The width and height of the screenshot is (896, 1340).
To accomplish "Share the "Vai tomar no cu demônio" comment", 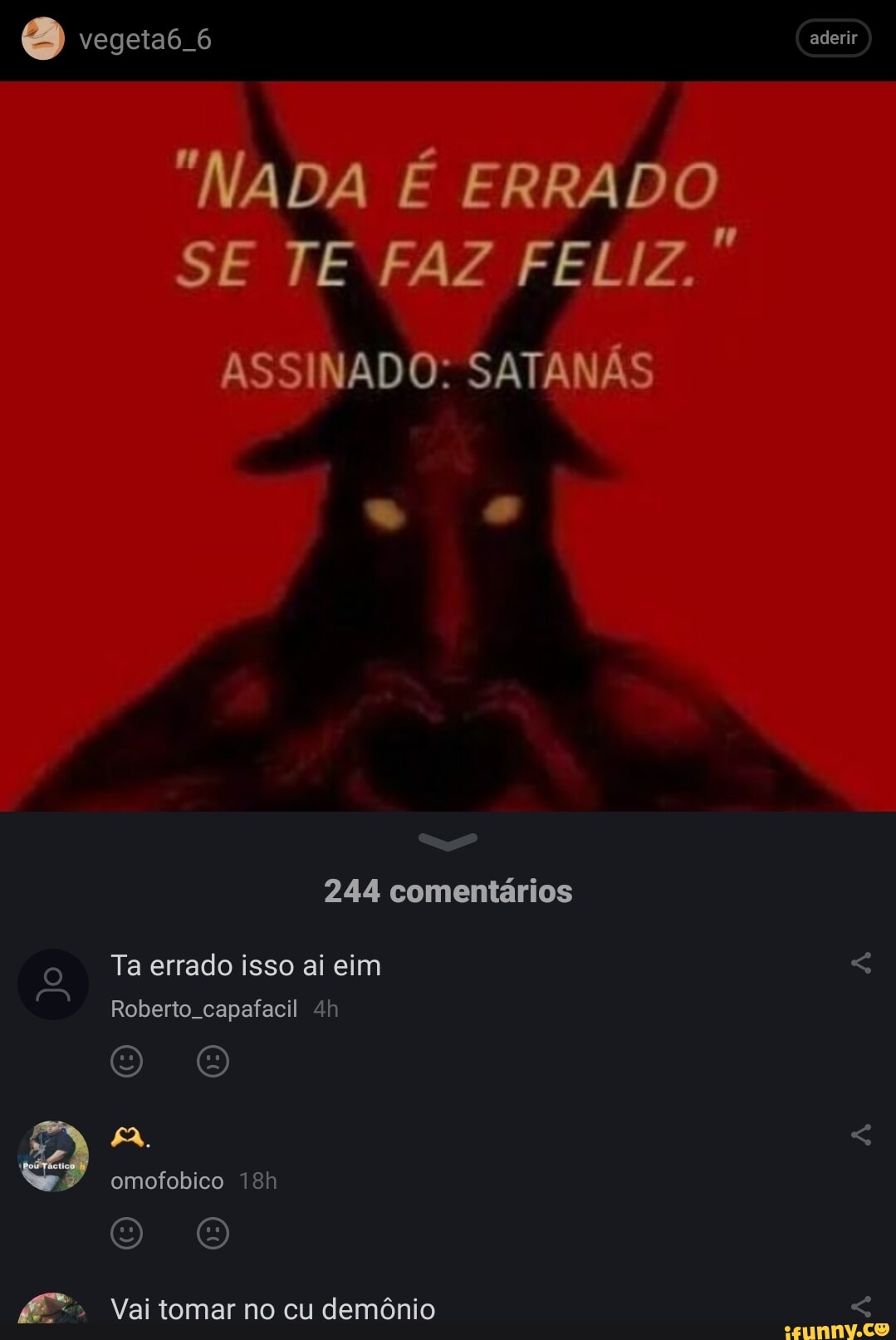I will pos(861,1306).
